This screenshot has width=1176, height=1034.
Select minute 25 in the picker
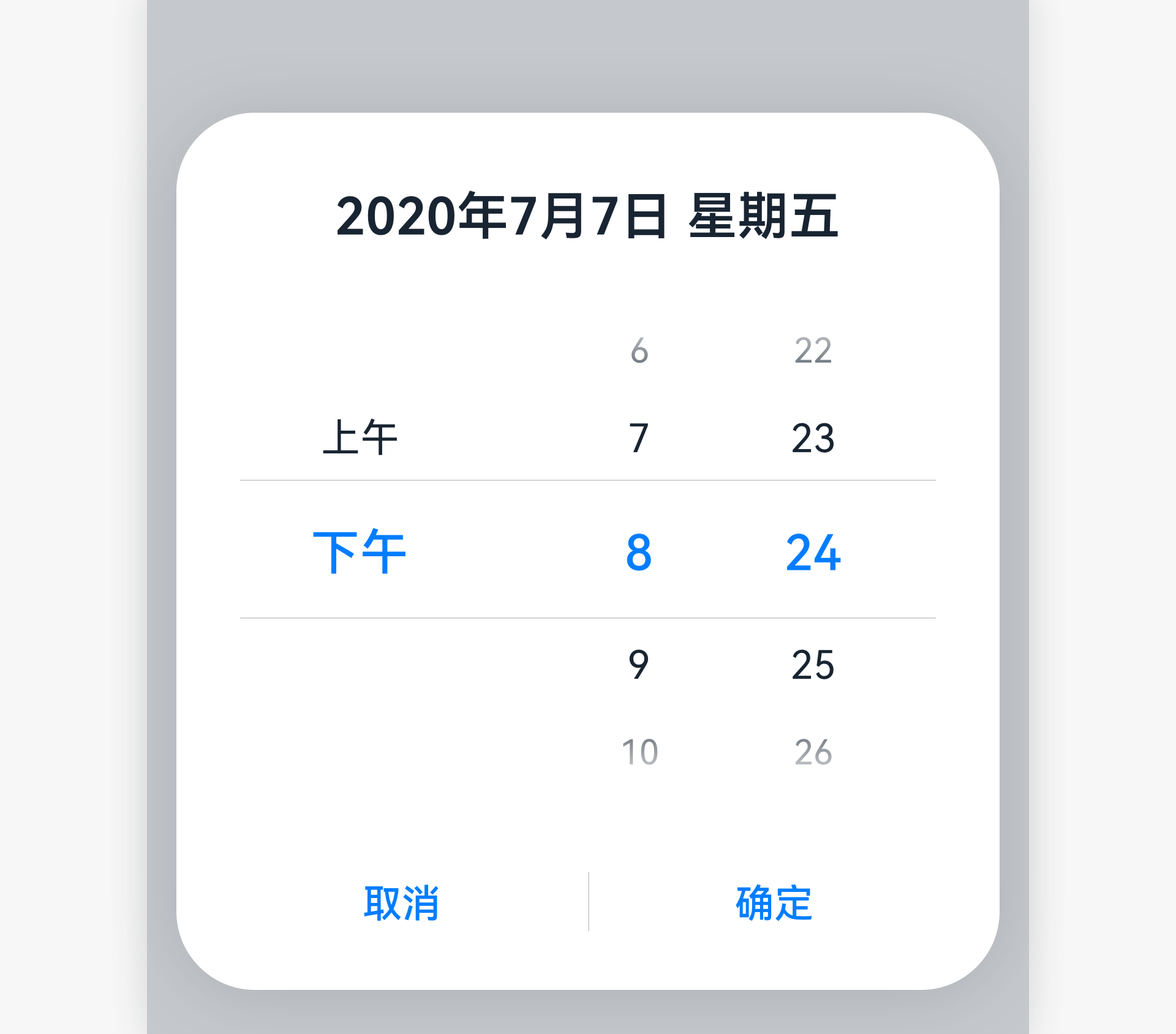(x=813, y=665)
